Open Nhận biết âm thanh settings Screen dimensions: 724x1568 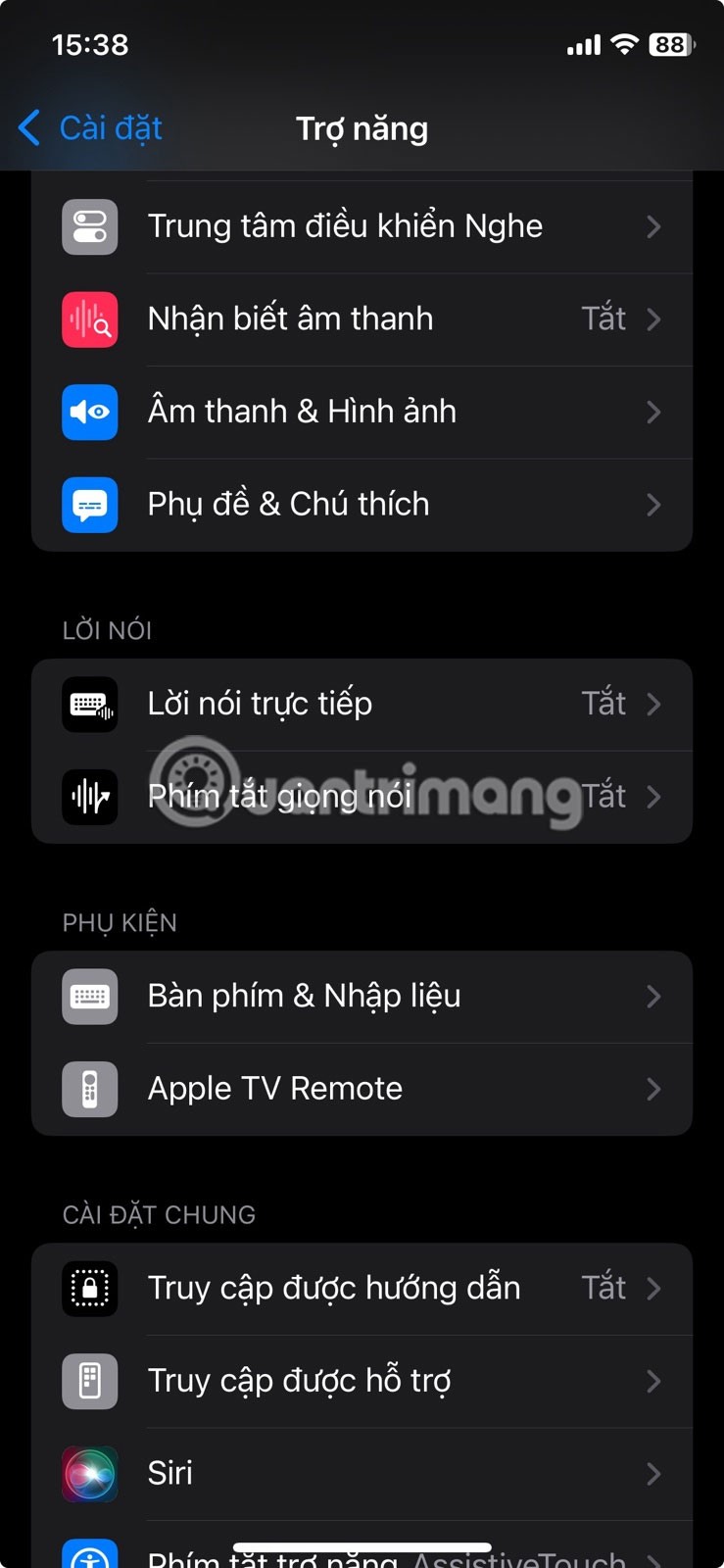[362, 319]
